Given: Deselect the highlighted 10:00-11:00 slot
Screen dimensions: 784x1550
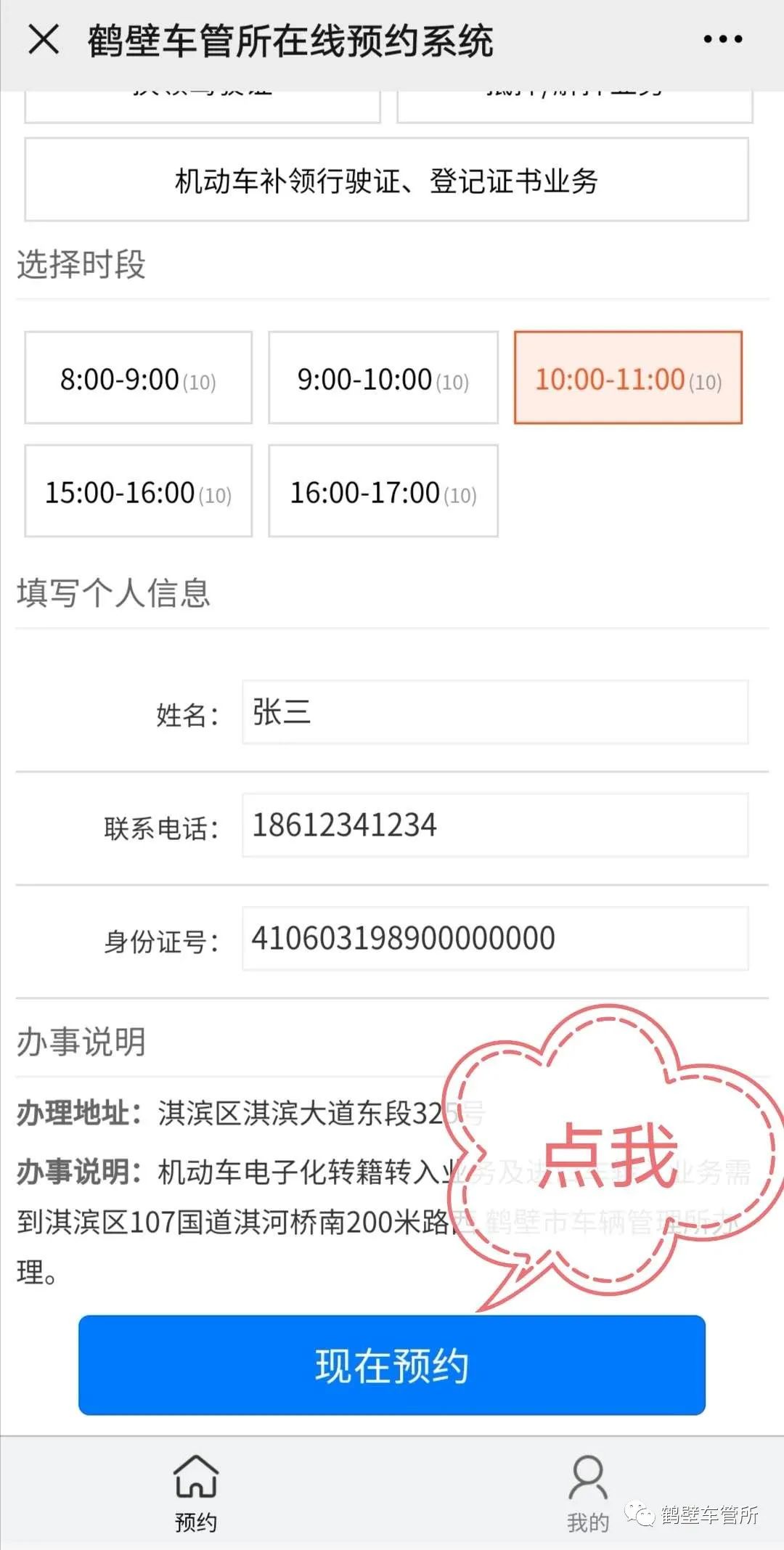Looking at the screenshot, I should 628,378.
